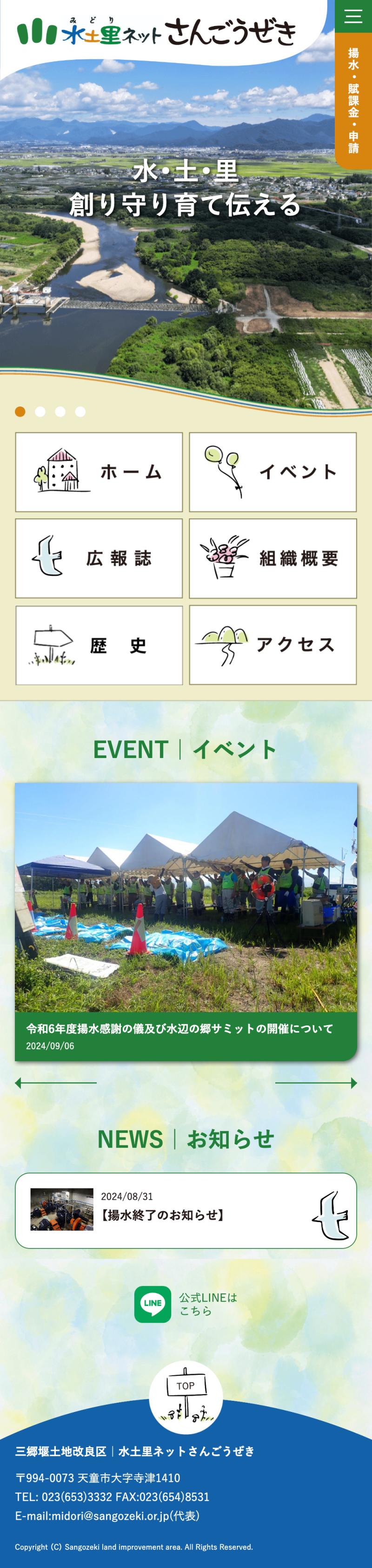The width and height of the screenshot is (372, 1568).
Task: Go to the イベント page tile
Action: tap(272, 472)
